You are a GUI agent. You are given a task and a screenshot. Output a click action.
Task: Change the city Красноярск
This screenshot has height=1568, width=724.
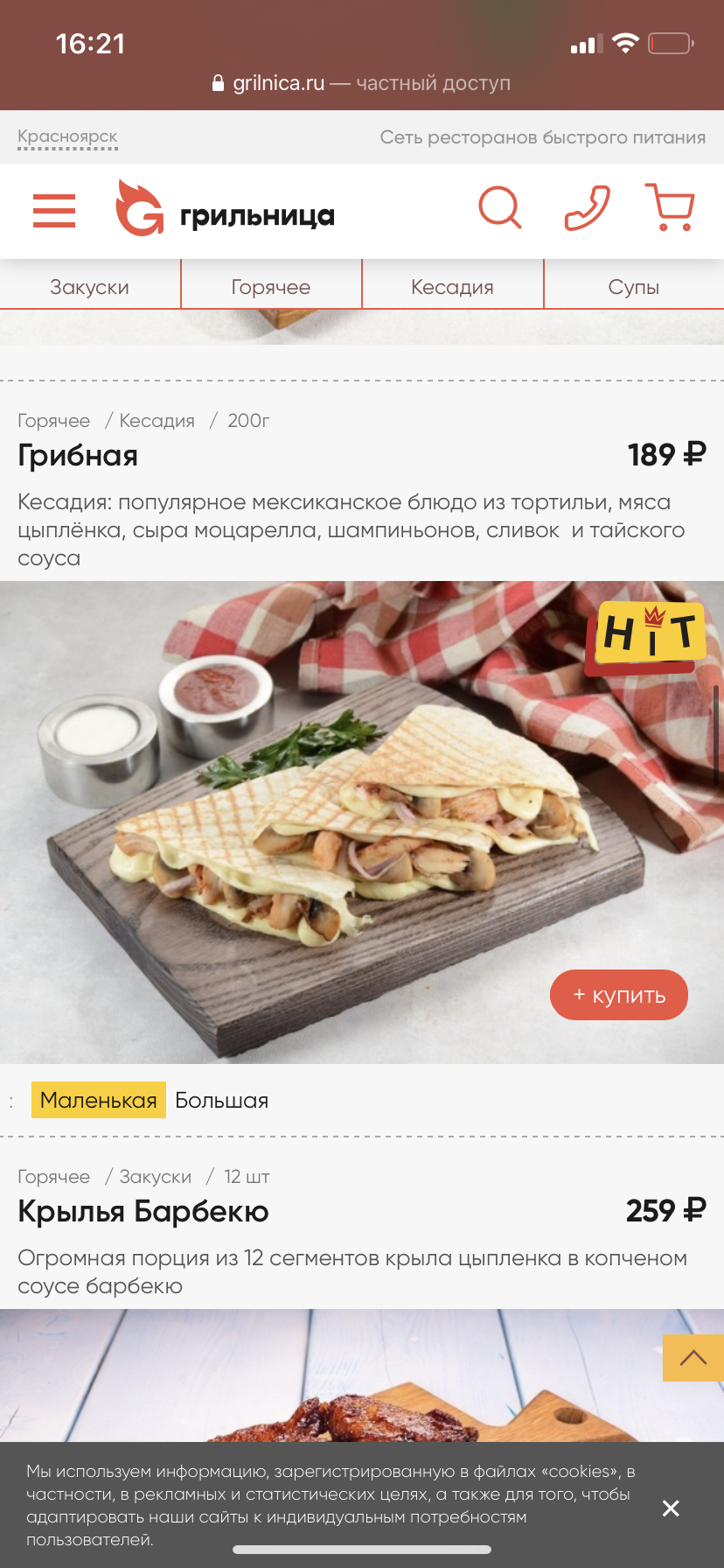[67, 136]
